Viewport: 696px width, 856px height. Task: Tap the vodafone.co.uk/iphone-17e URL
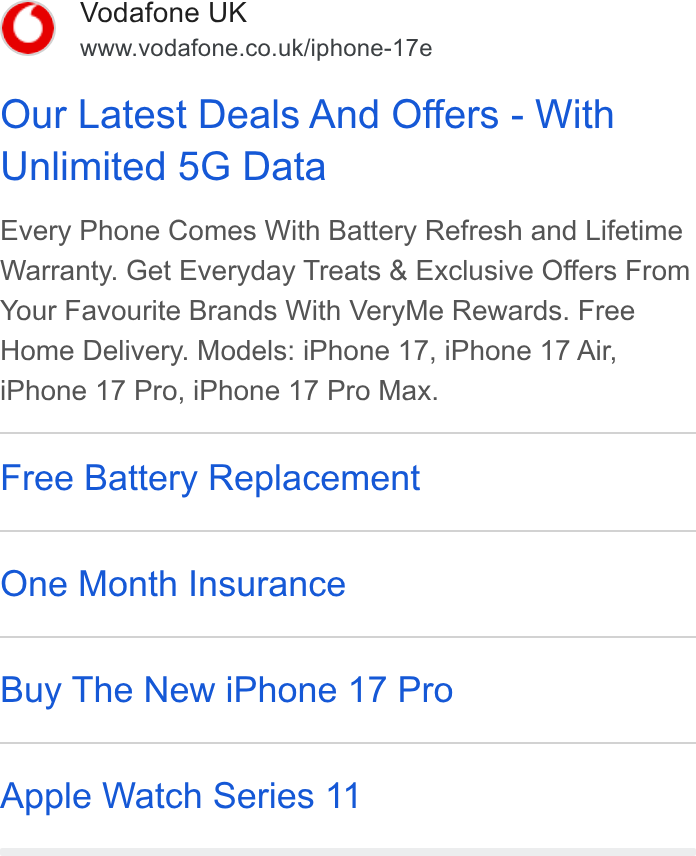pos(256,48)
